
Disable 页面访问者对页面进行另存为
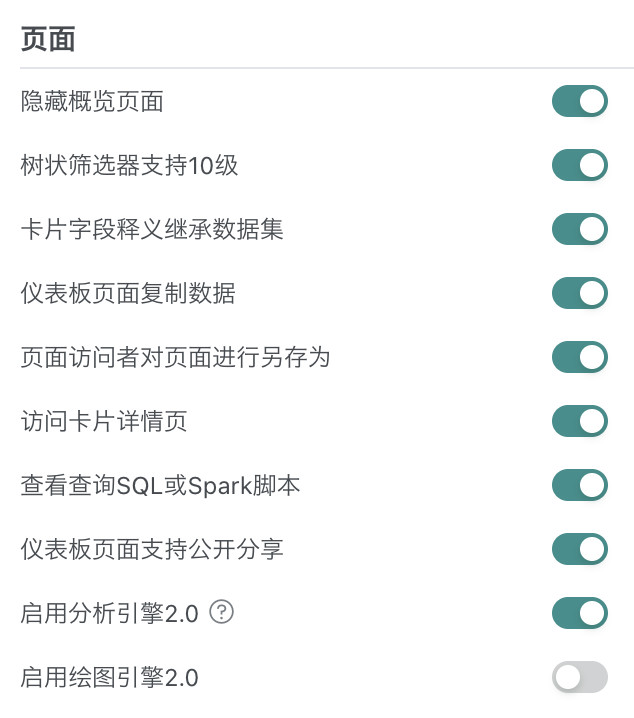point(580,357)
